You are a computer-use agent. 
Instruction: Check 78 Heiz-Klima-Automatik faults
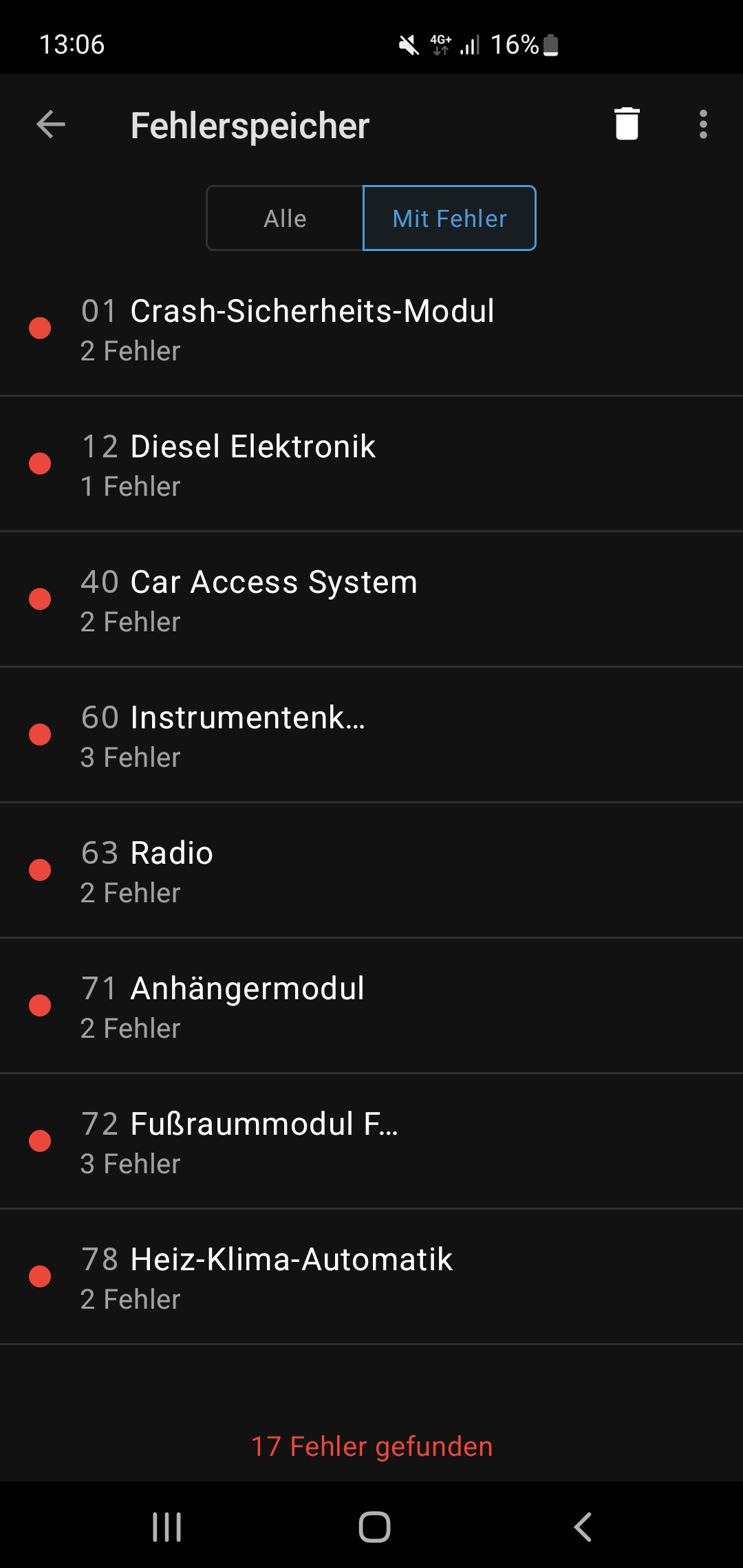371,1277
